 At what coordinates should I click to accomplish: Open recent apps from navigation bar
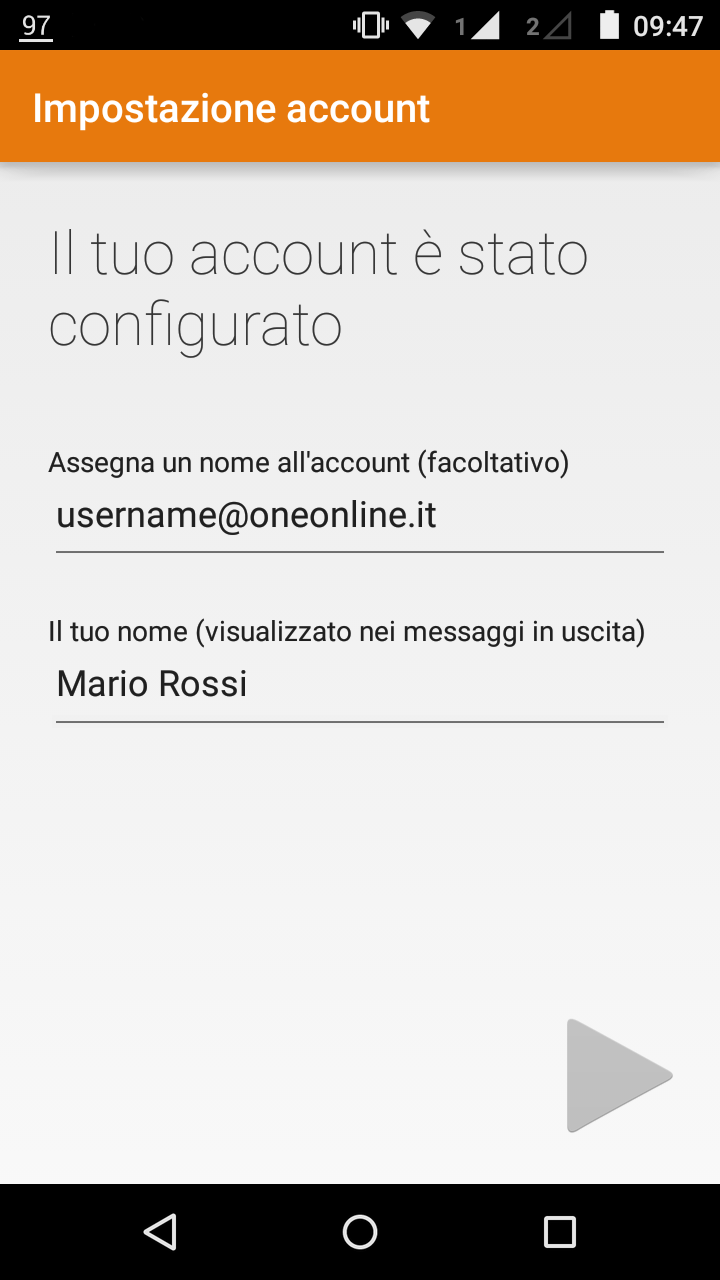click(560, 1232)
